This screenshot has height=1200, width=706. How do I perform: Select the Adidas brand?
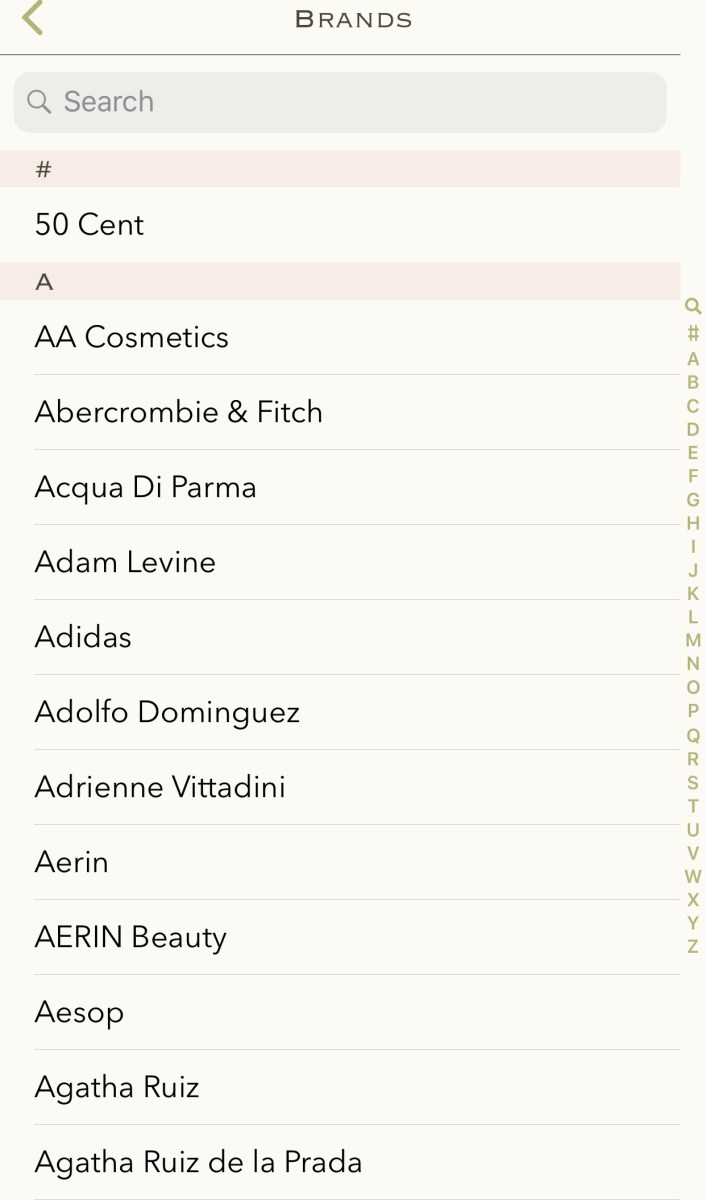pyautogui.click(x=84, y=637)
